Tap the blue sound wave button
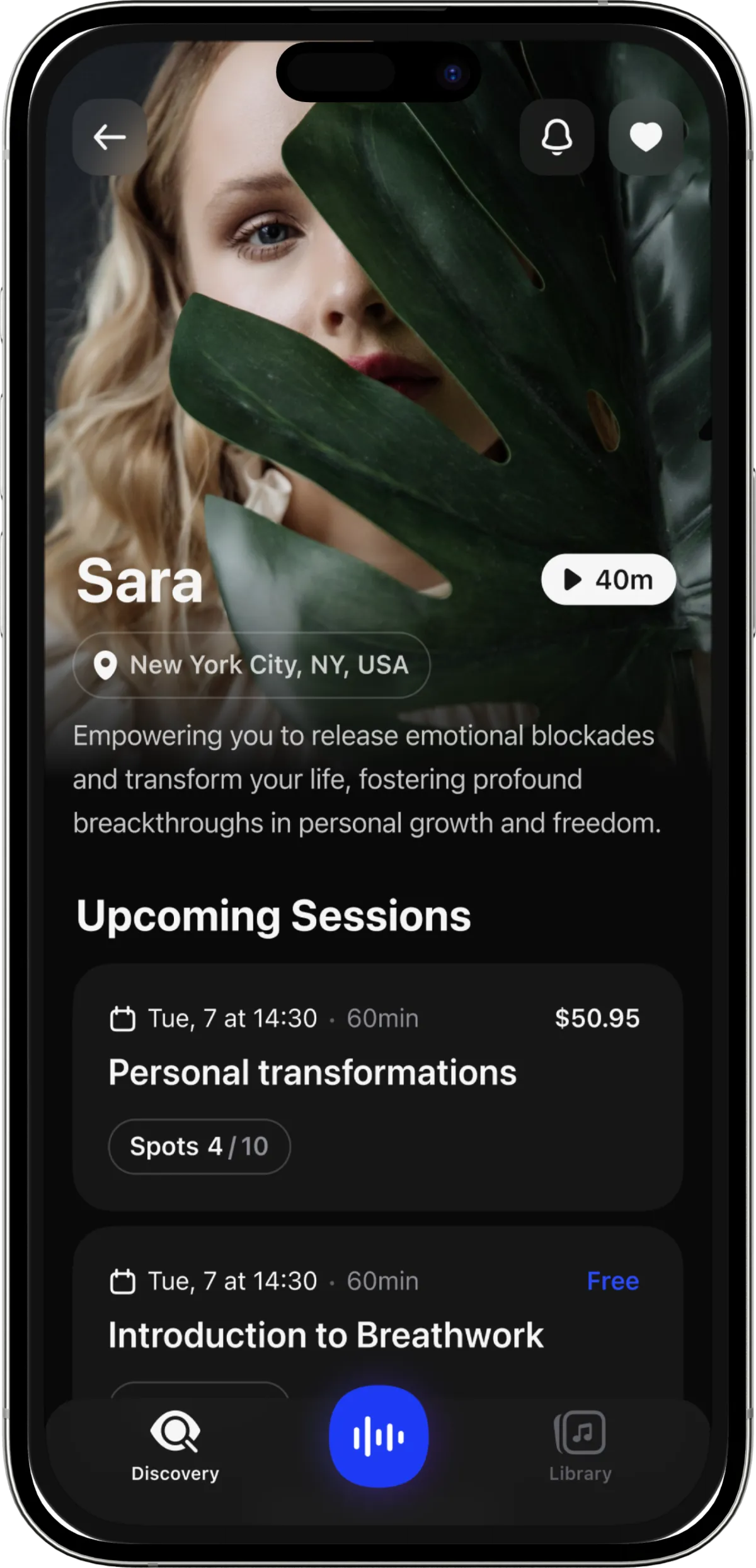Screen dimensions: 756x1568 coord(379,1436)
